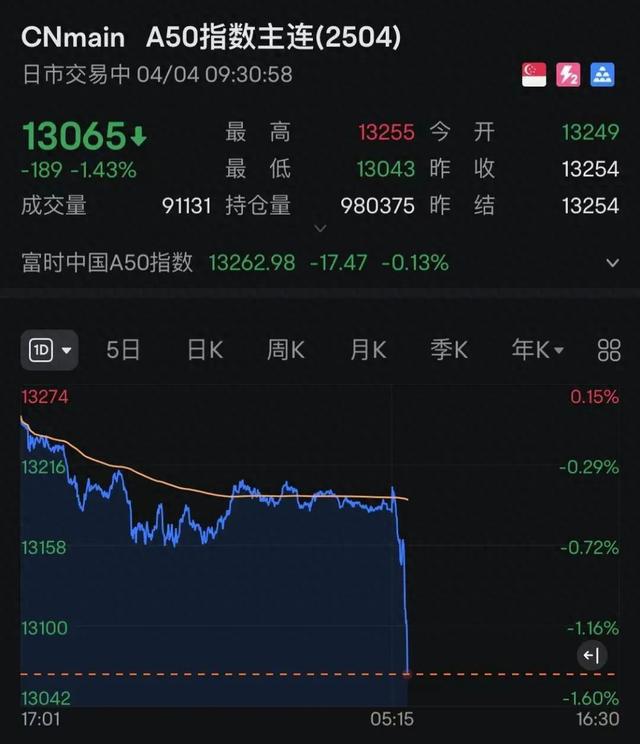Expand more quote details below 持仓量
The height and width of the screenshot is (744, 640).
click(x=320, y=228)
